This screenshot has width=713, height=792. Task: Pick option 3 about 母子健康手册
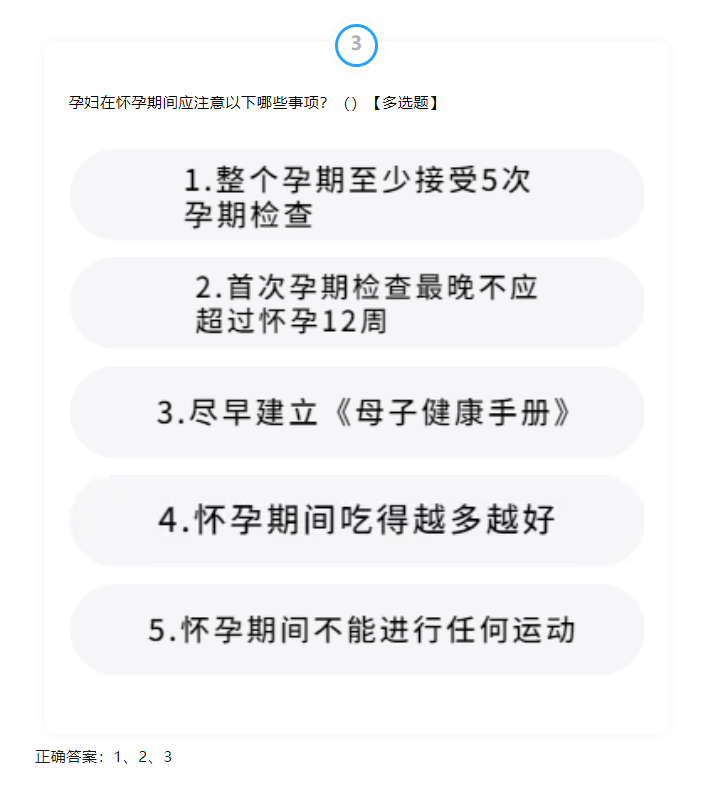pyautogui.click(x=356, y=413)
